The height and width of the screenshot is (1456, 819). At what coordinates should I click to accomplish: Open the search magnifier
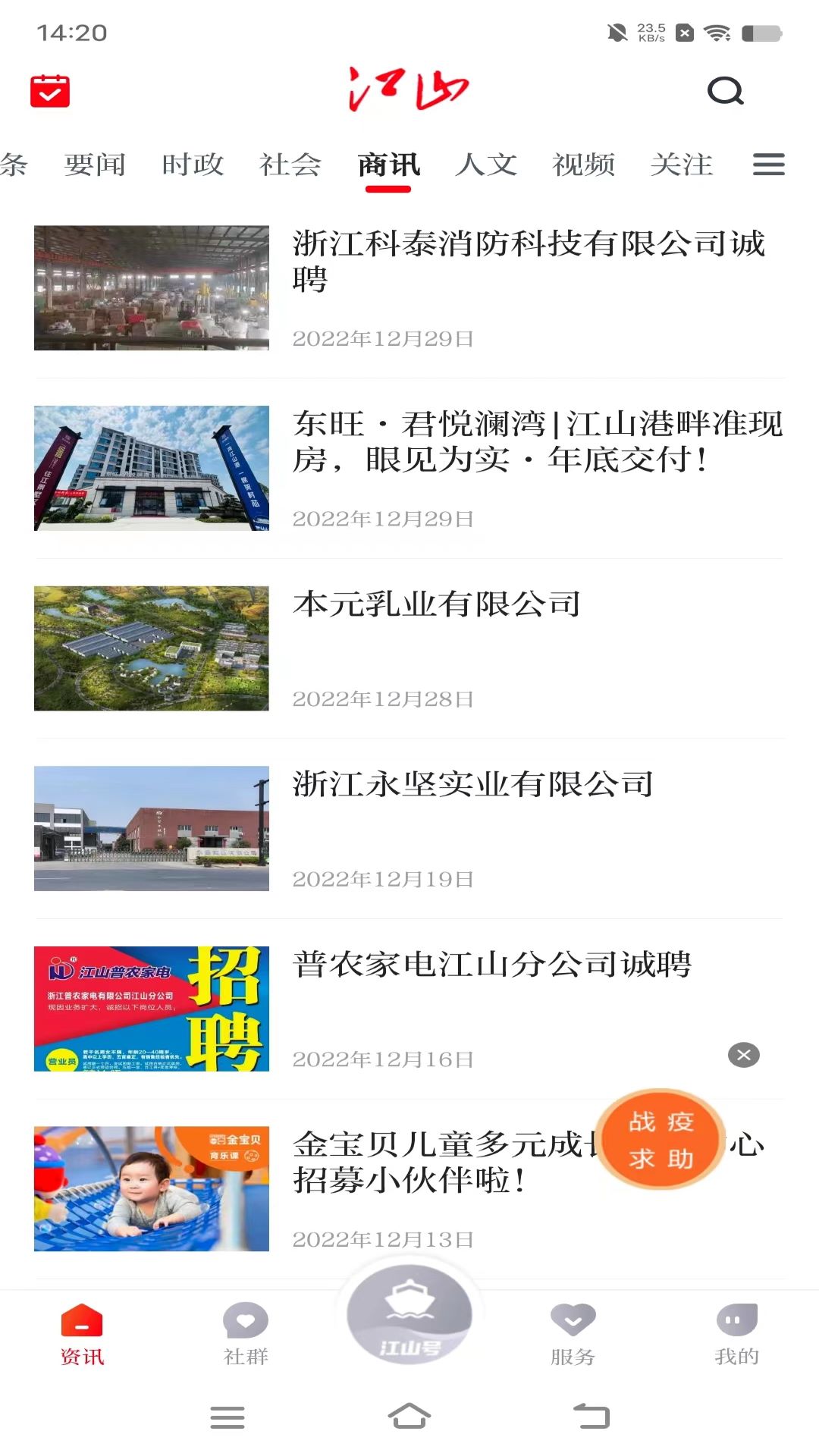pyautogui.click(x=725, y=91)
